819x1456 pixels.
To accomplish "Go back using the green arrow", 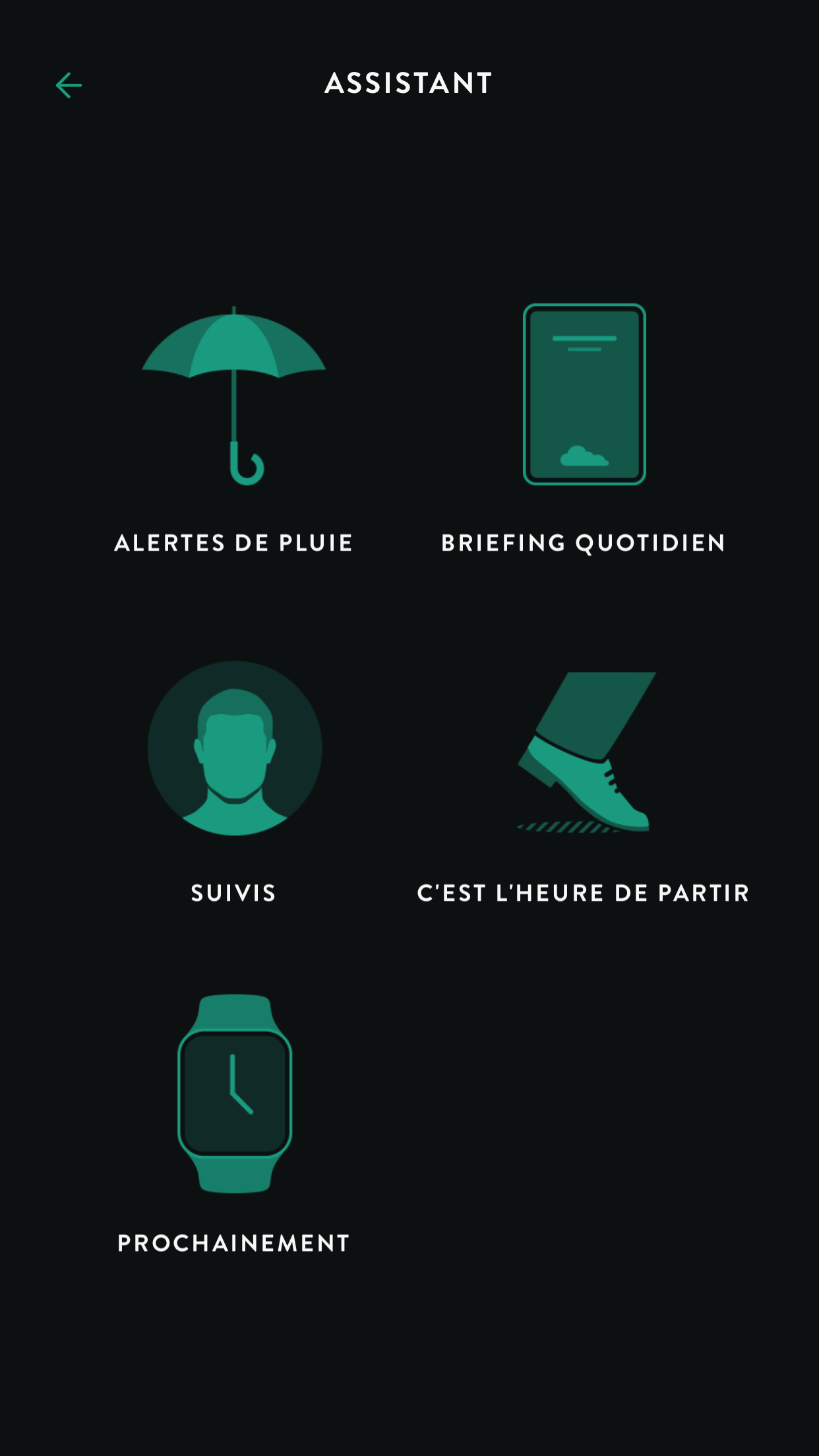I will pos(69,85).
